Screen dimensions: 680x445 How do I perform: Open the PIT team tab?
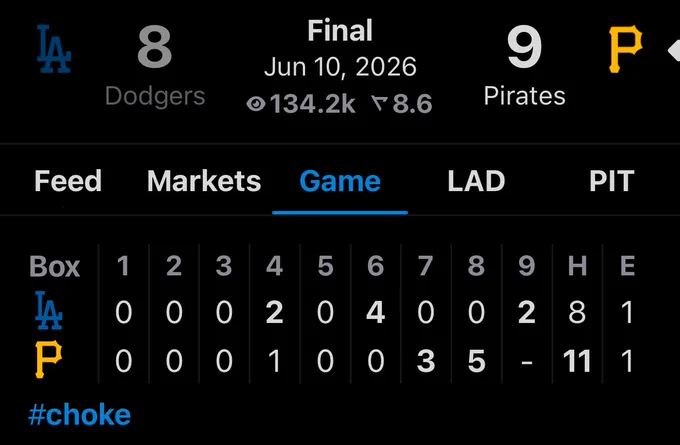611,181
